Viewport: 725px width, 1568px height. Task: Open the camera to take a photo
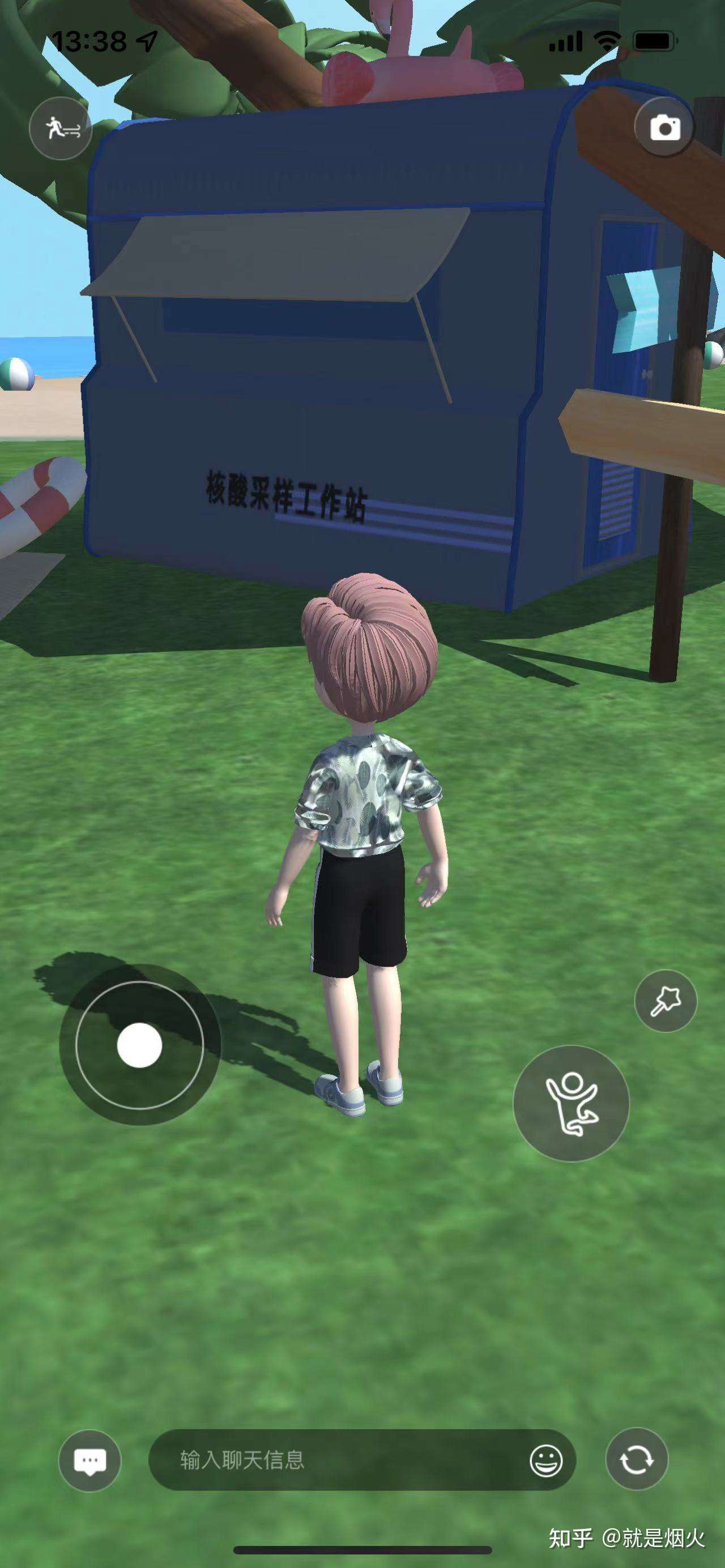[665, 128]
